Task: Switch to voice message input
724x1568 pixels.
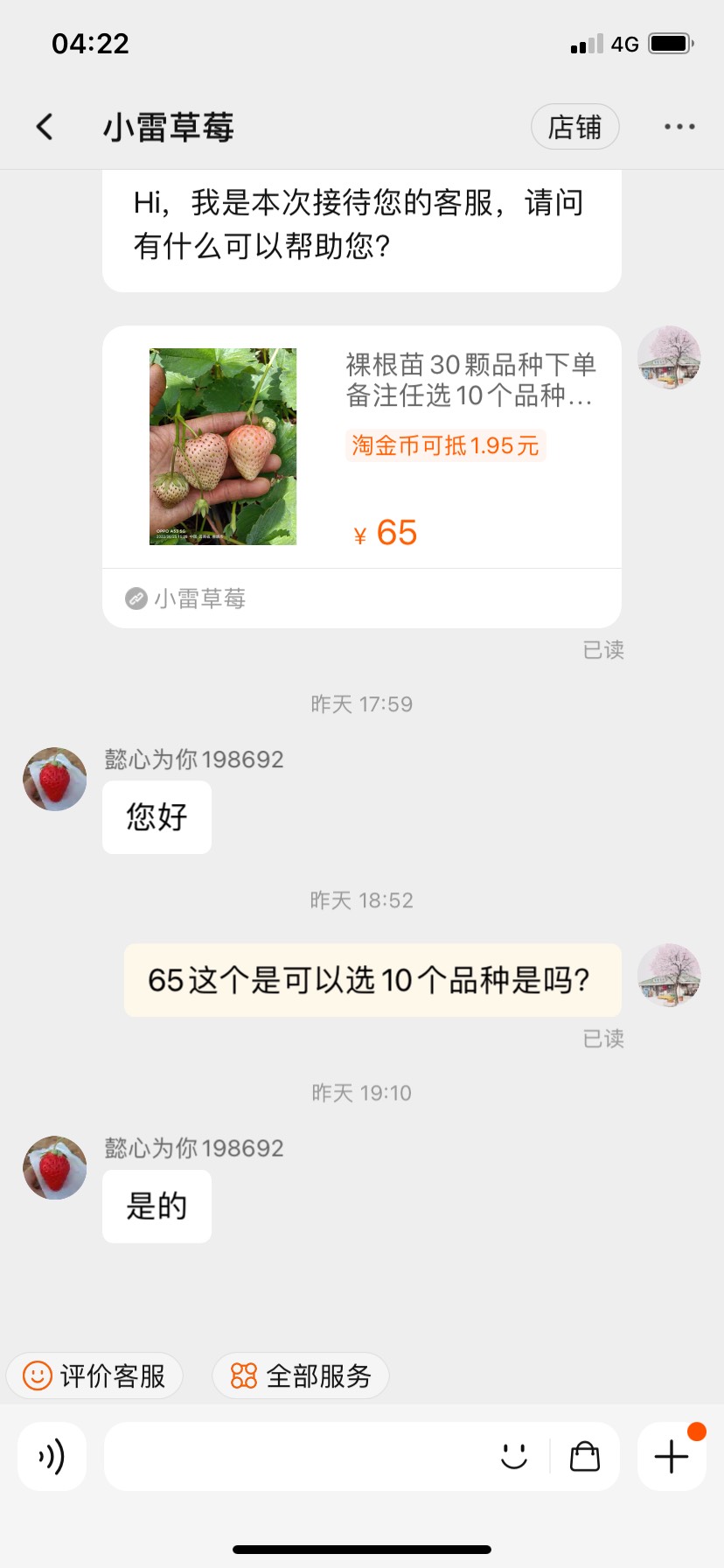Action: 52,1457
